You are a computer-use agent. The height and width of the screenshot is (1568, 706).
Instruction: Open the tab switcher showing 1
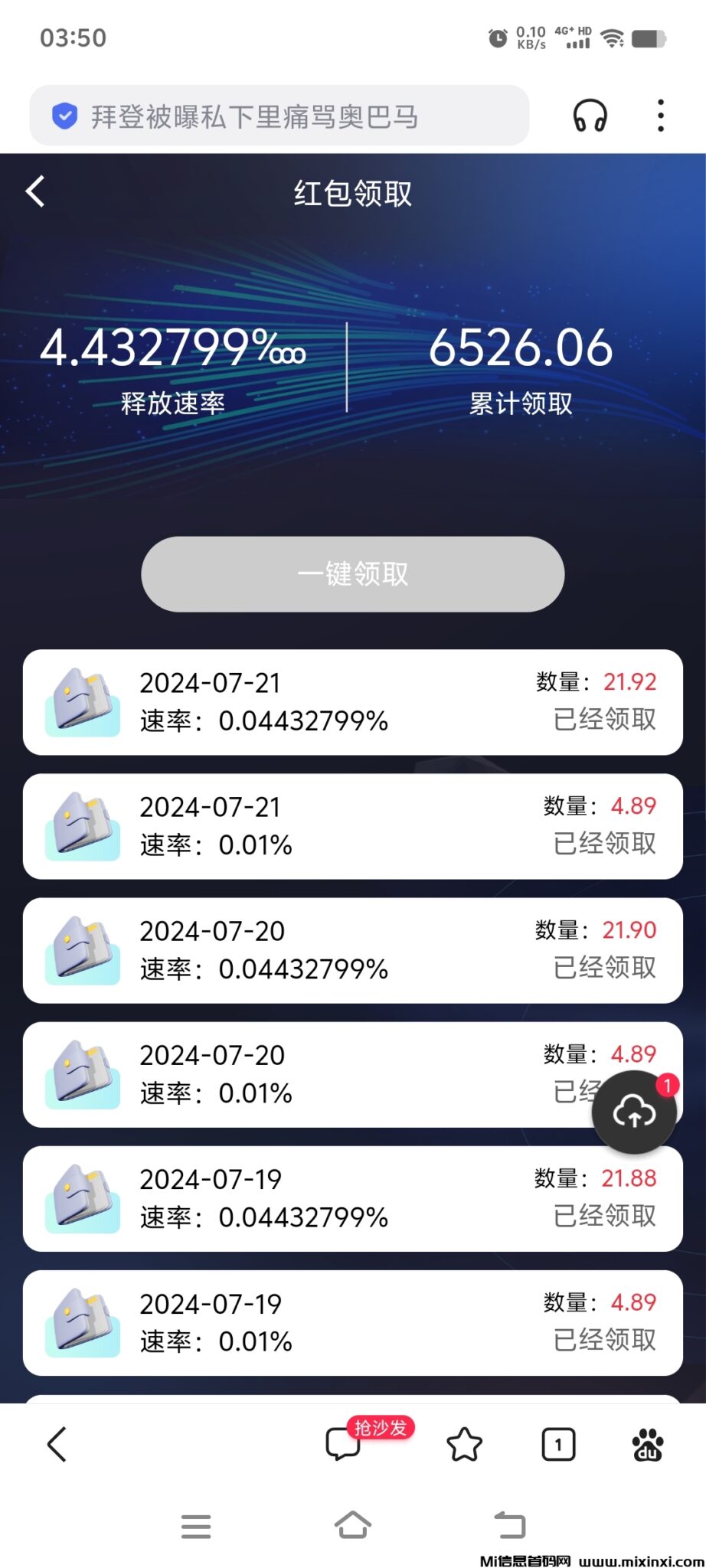558,1445
